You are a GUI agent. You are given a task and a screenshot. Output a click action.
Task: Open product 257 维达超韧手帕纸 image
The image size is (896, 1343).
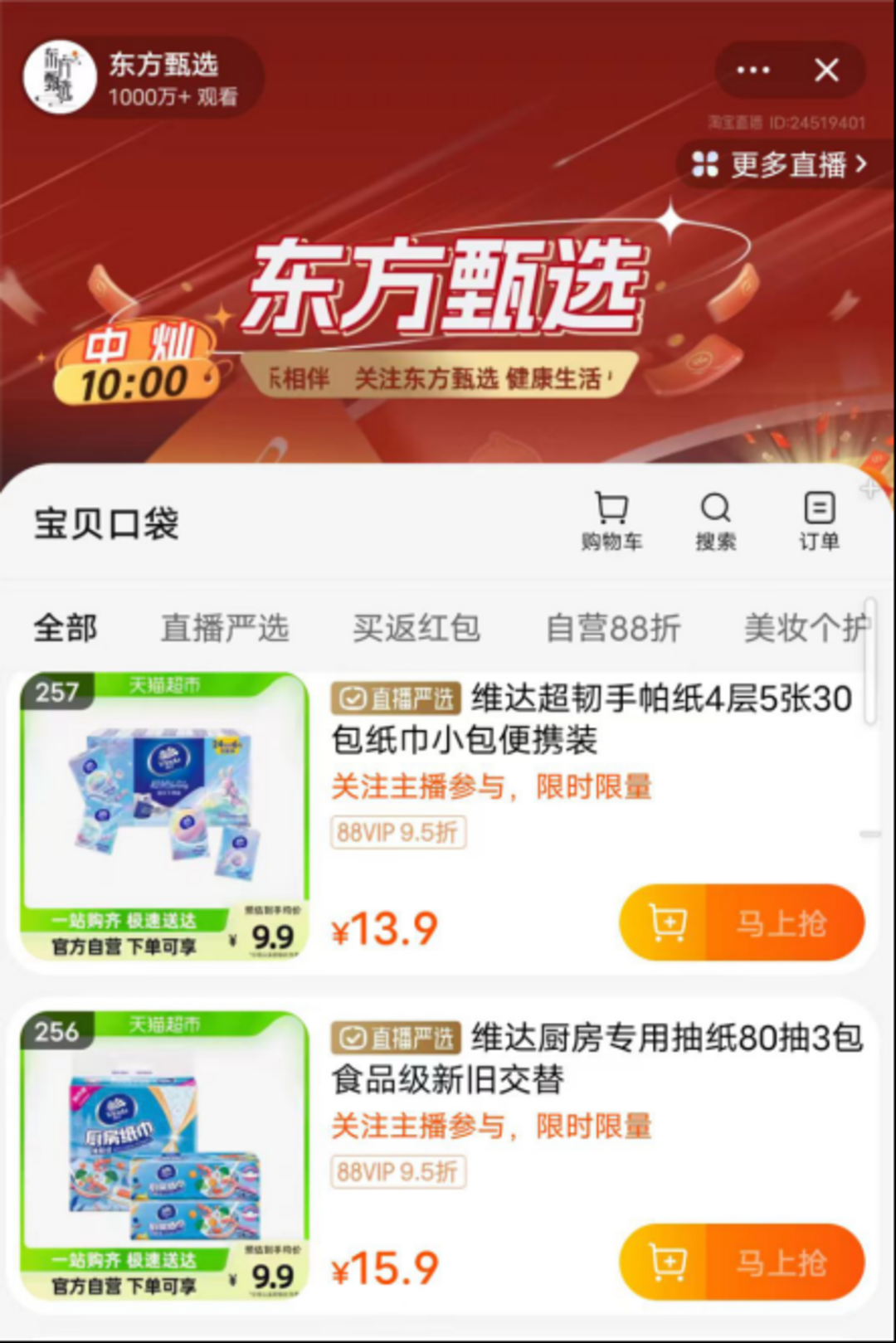click(x=164, y=817)
